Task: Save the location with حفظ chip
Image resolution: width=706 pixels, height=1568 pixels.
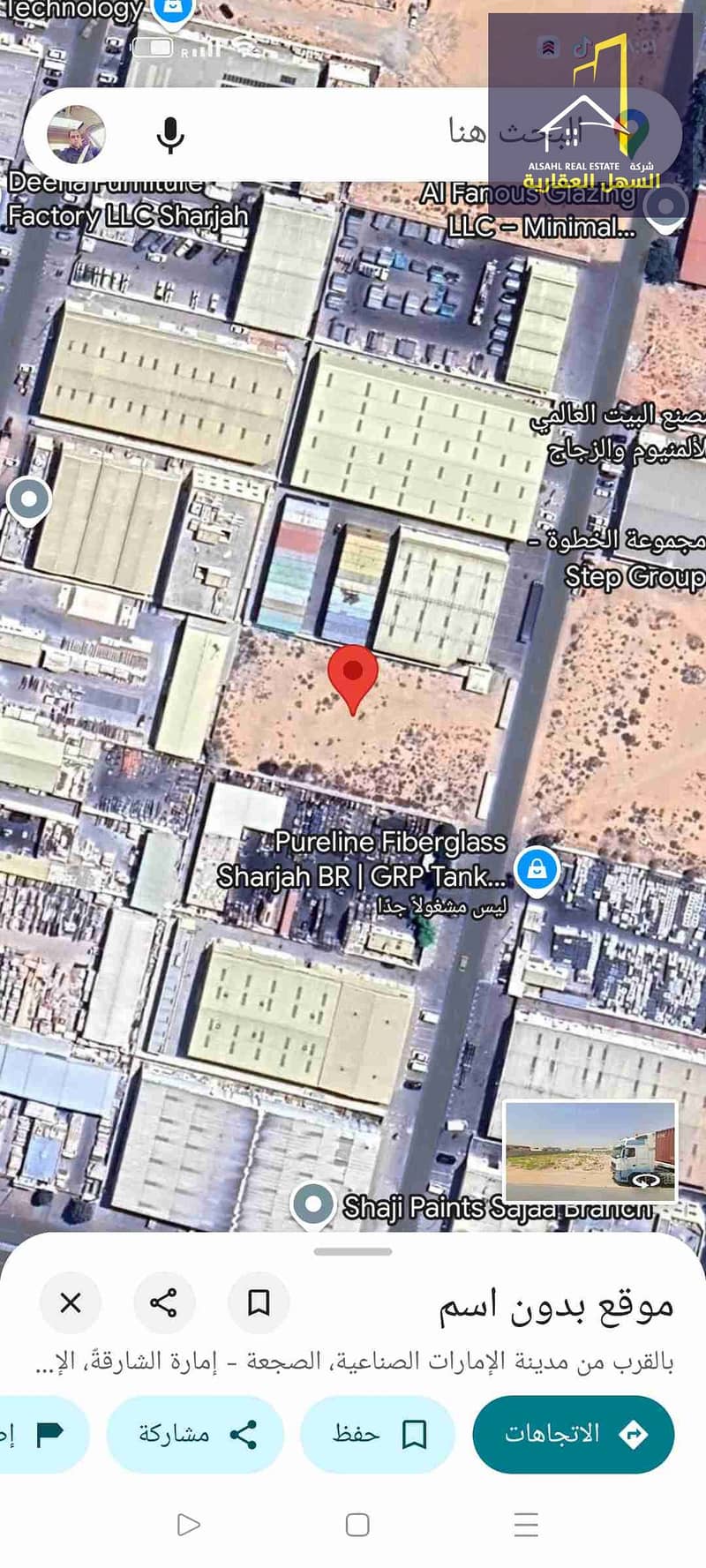Action: (x=378, y=1434)
